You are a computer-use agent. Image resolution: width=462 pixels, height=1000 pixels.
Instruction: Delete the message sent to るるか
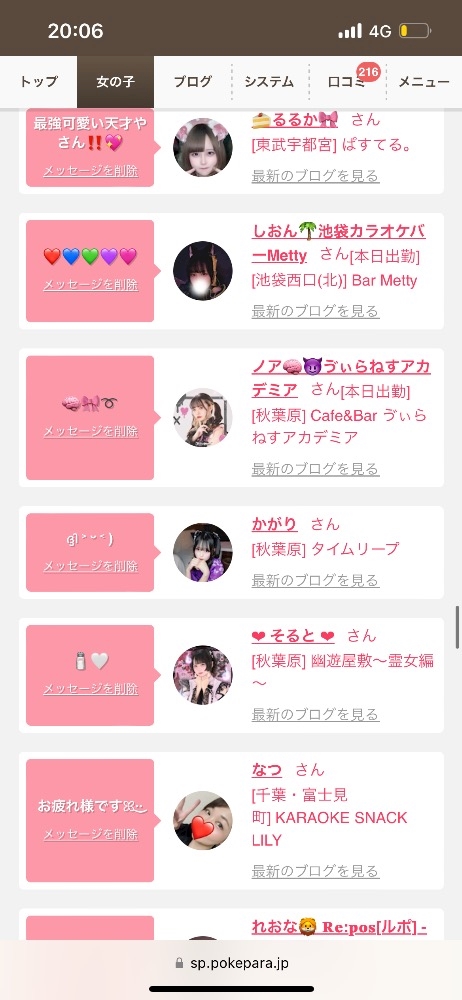point(91,171)
